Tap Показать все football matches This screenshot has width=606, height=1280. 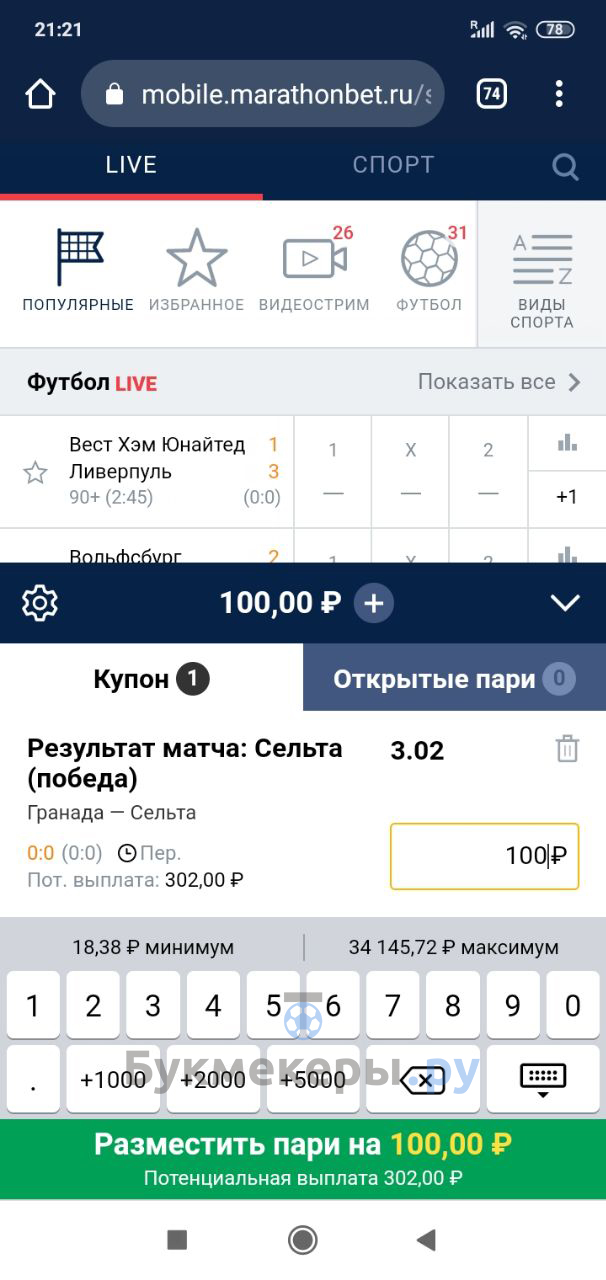click(x=498, y=382)
